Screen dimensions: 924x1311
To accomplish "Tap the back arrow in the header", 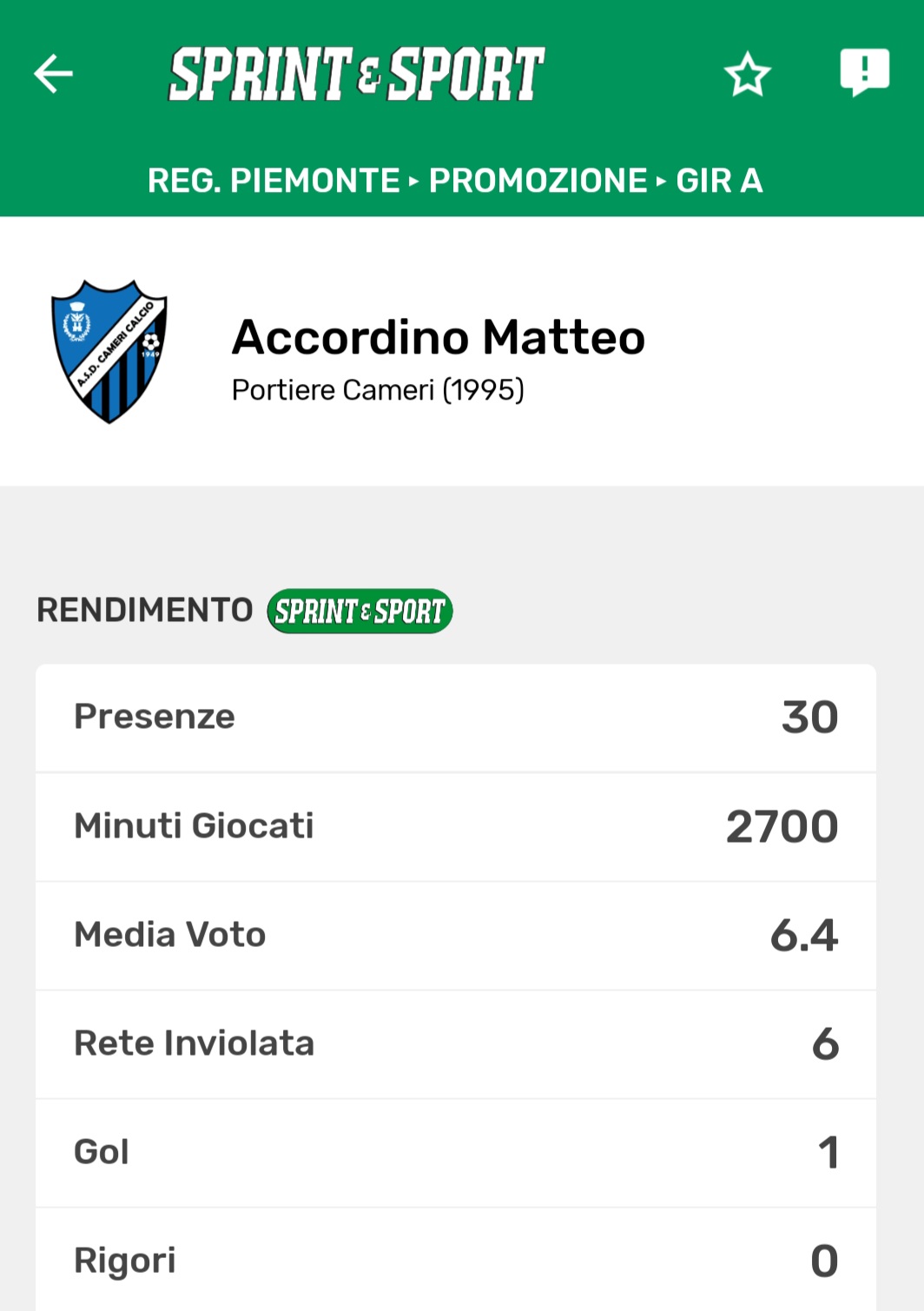I will [x=54, y=74].
